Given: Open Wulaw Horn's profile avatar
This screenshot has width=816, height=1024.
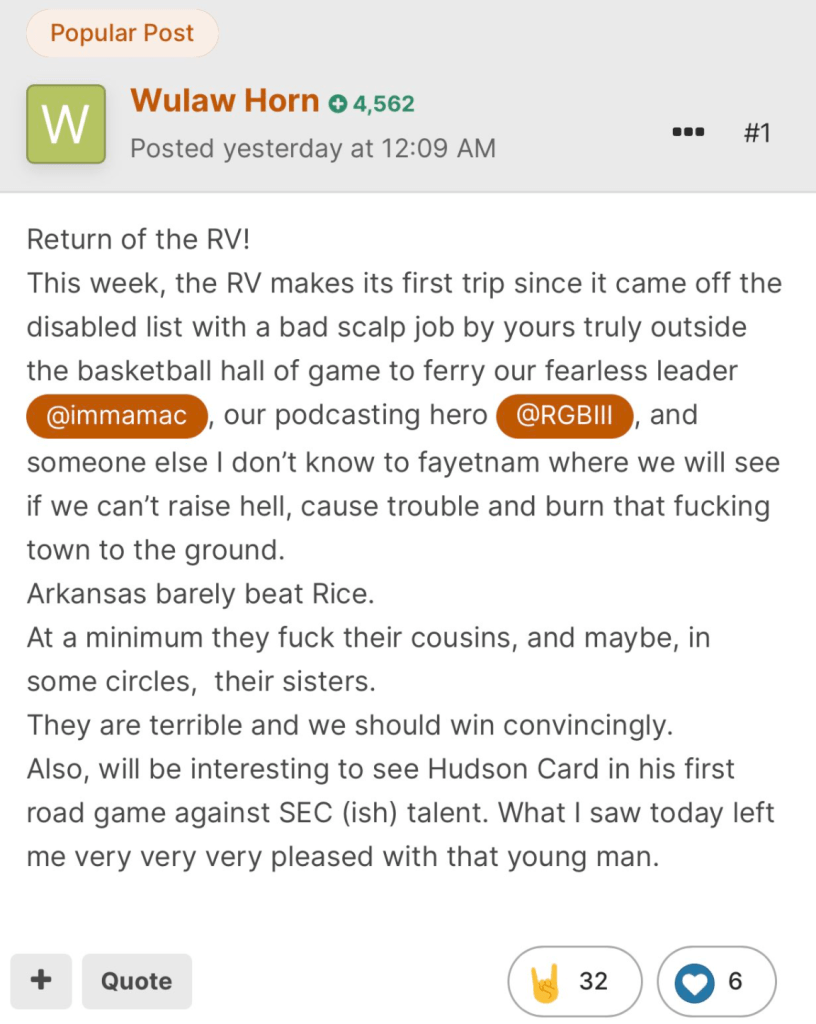Looking at the screenshot, I should [x=66, y=124].
